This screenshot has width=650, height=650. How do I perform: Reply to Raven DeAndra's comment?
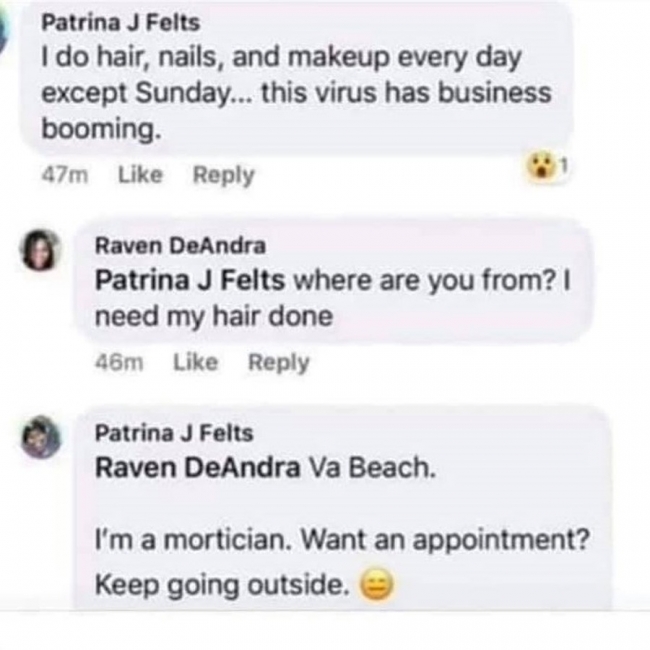click(278, 362)
